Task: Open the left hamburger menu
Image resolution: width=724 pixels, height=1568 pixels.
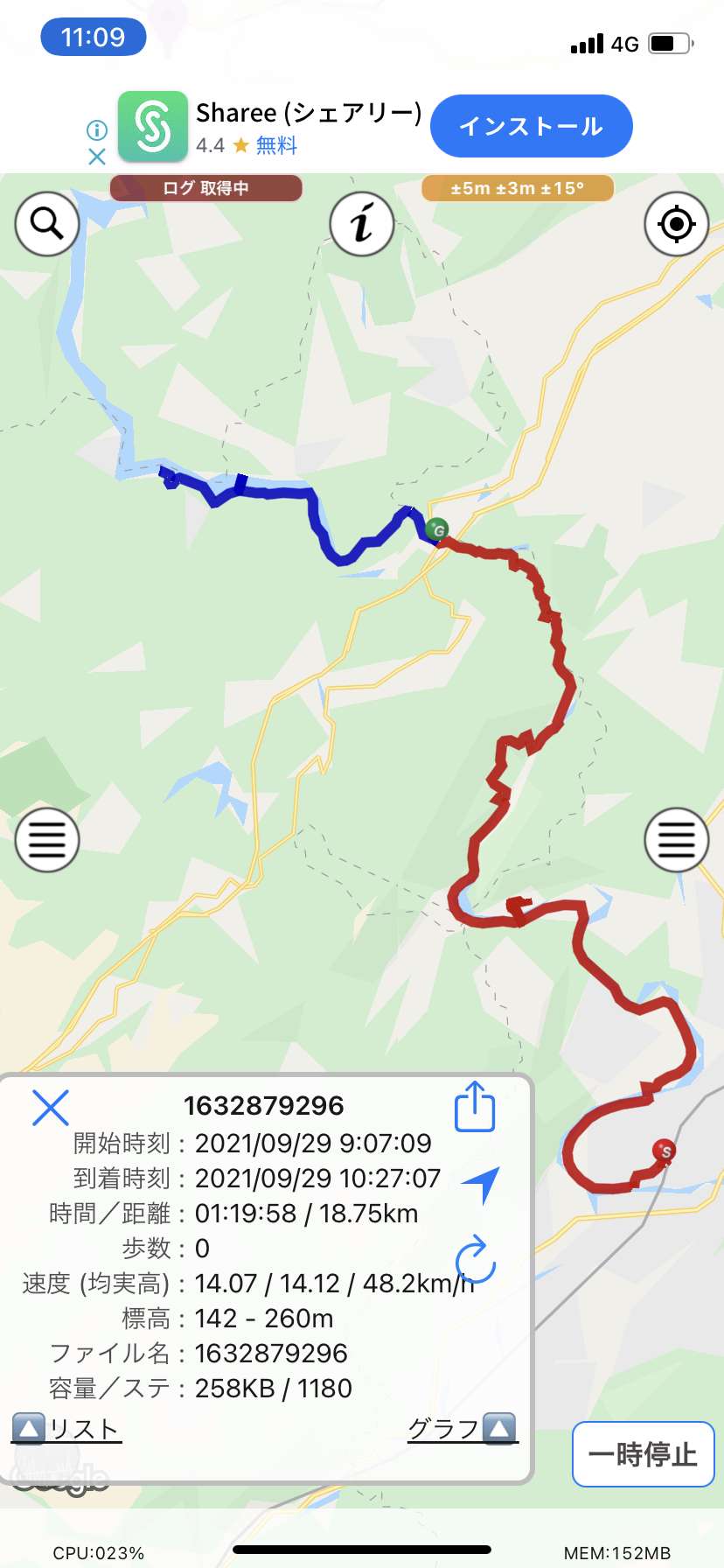Action: [x=47, y=840]
